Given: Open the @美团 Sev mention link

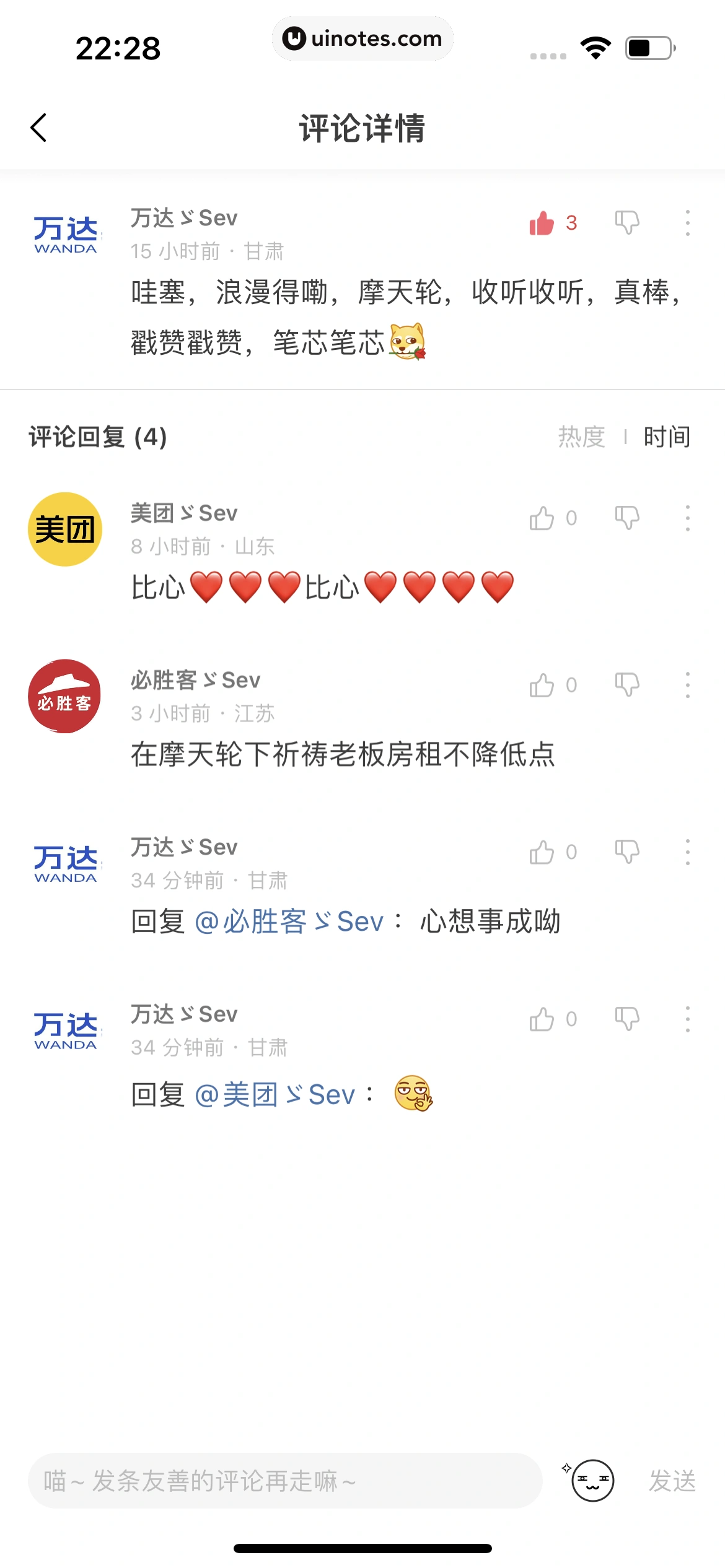Looking at the screenshot, I should coord(275,1095).
